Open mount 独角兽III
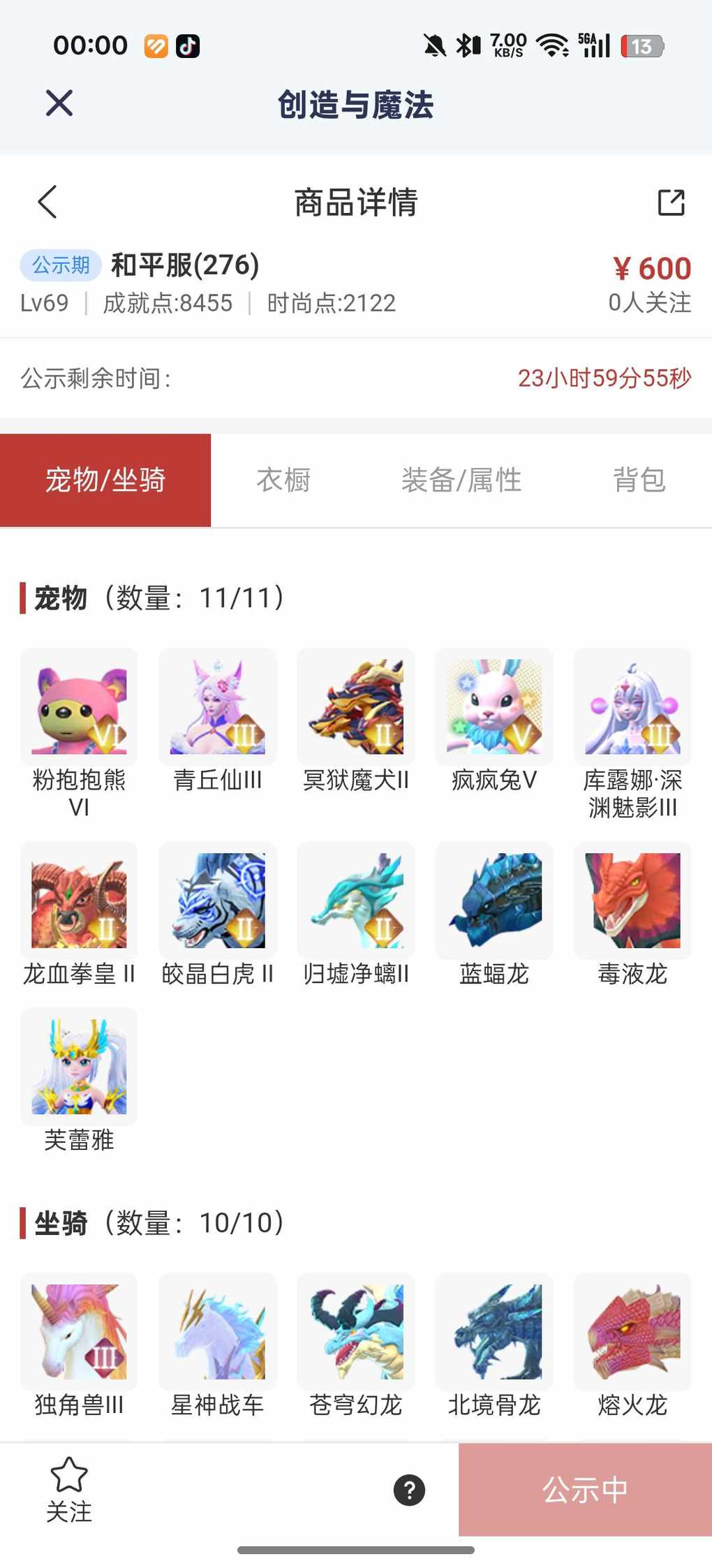712x1568 pixels. pyautogui.click(x=79, y=1331)
